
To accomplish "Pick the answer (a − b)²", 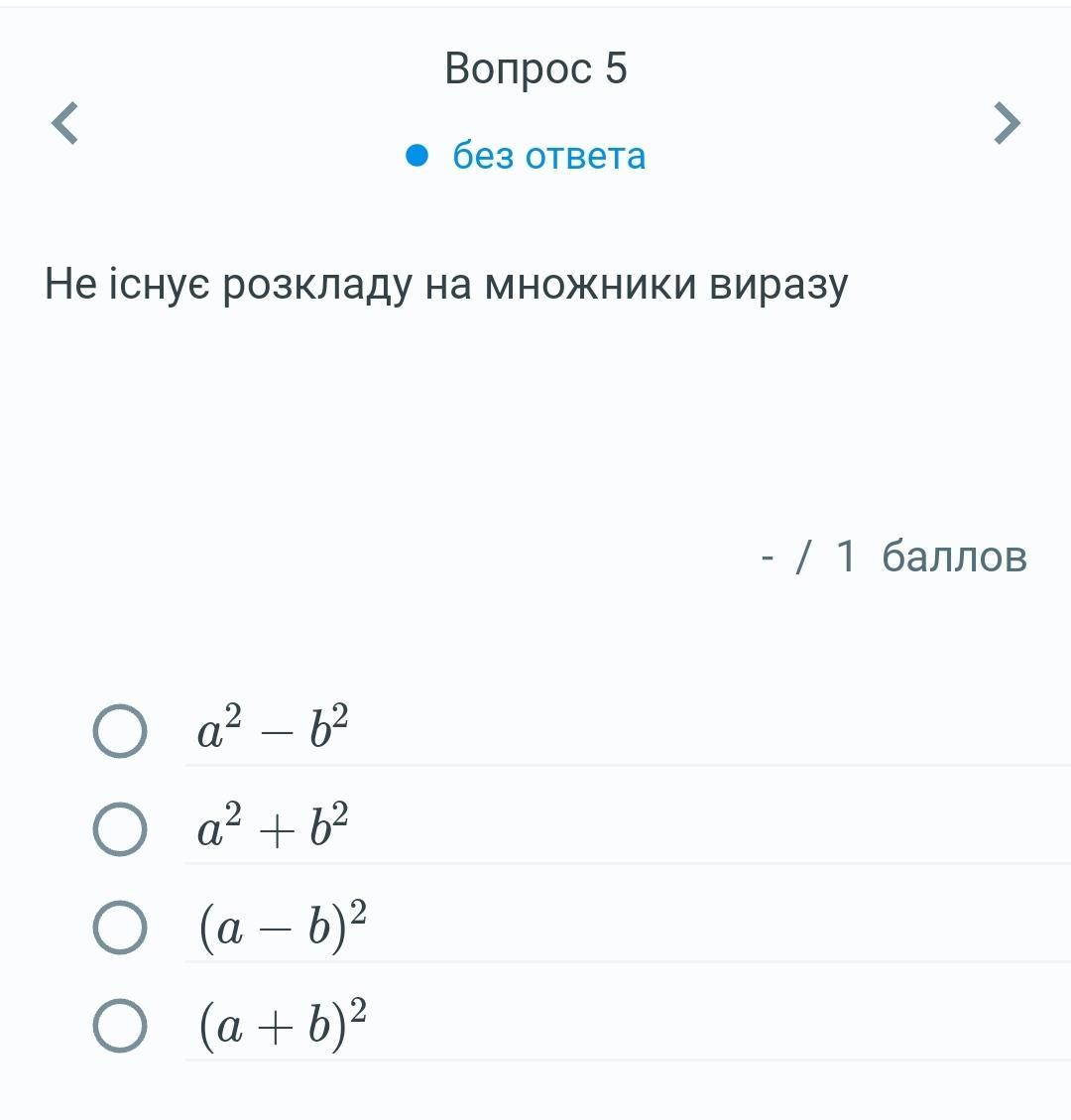I will pyautogui.click(x=120, y=928).
